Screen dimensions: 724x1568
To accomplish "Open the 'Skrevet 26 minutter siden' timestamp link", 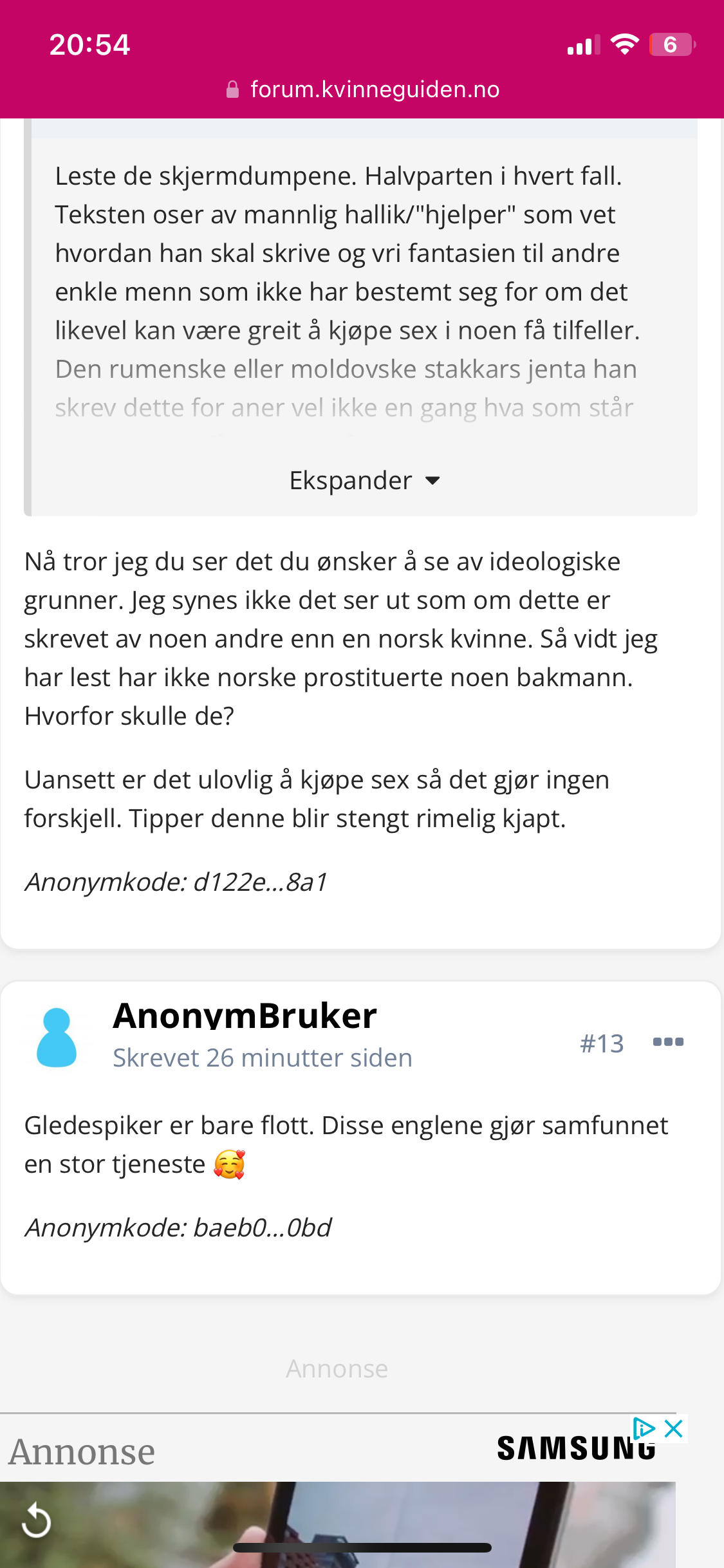I will click(263, 1058).
